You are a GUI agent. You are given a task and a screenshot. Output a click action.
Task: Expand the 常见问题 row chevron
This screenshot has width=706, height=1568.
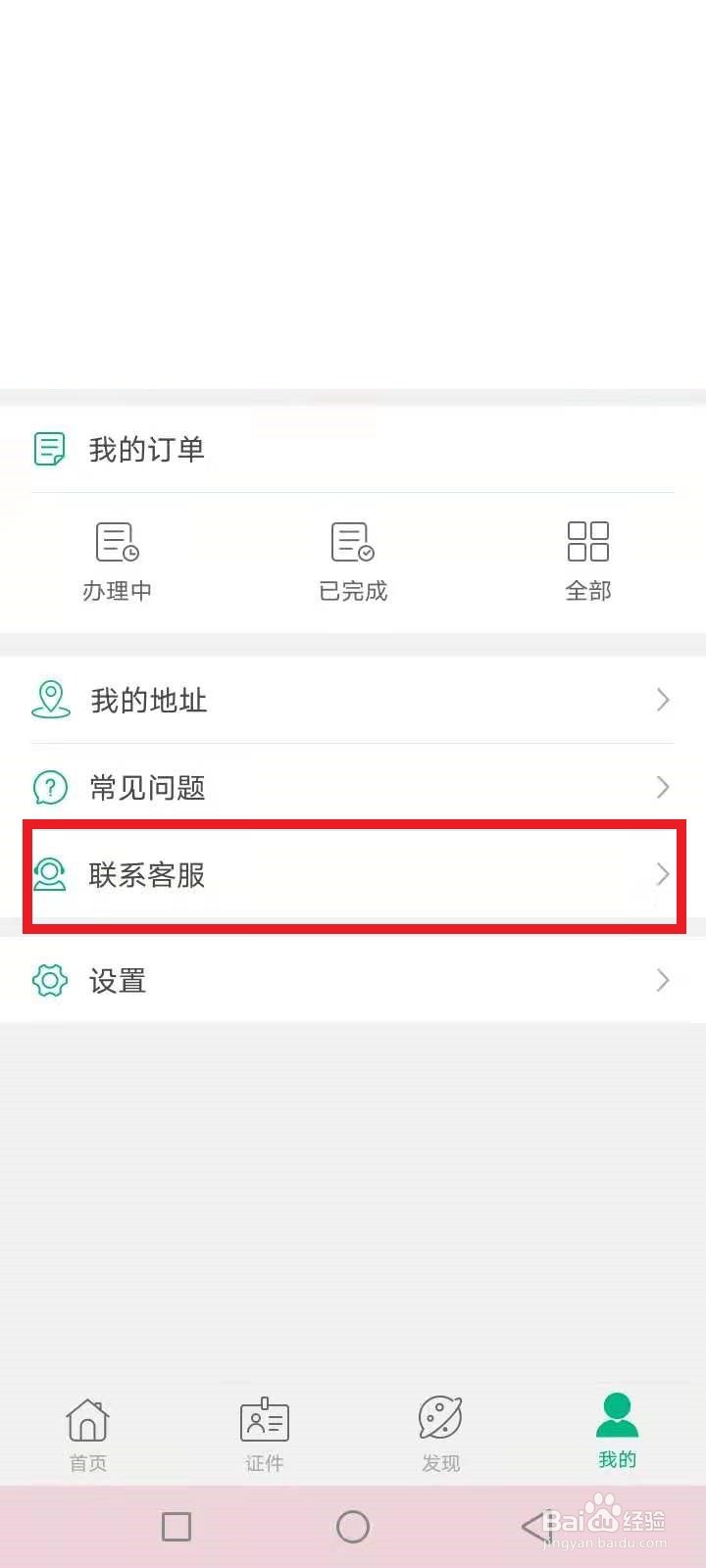click(x=662, y=787)
